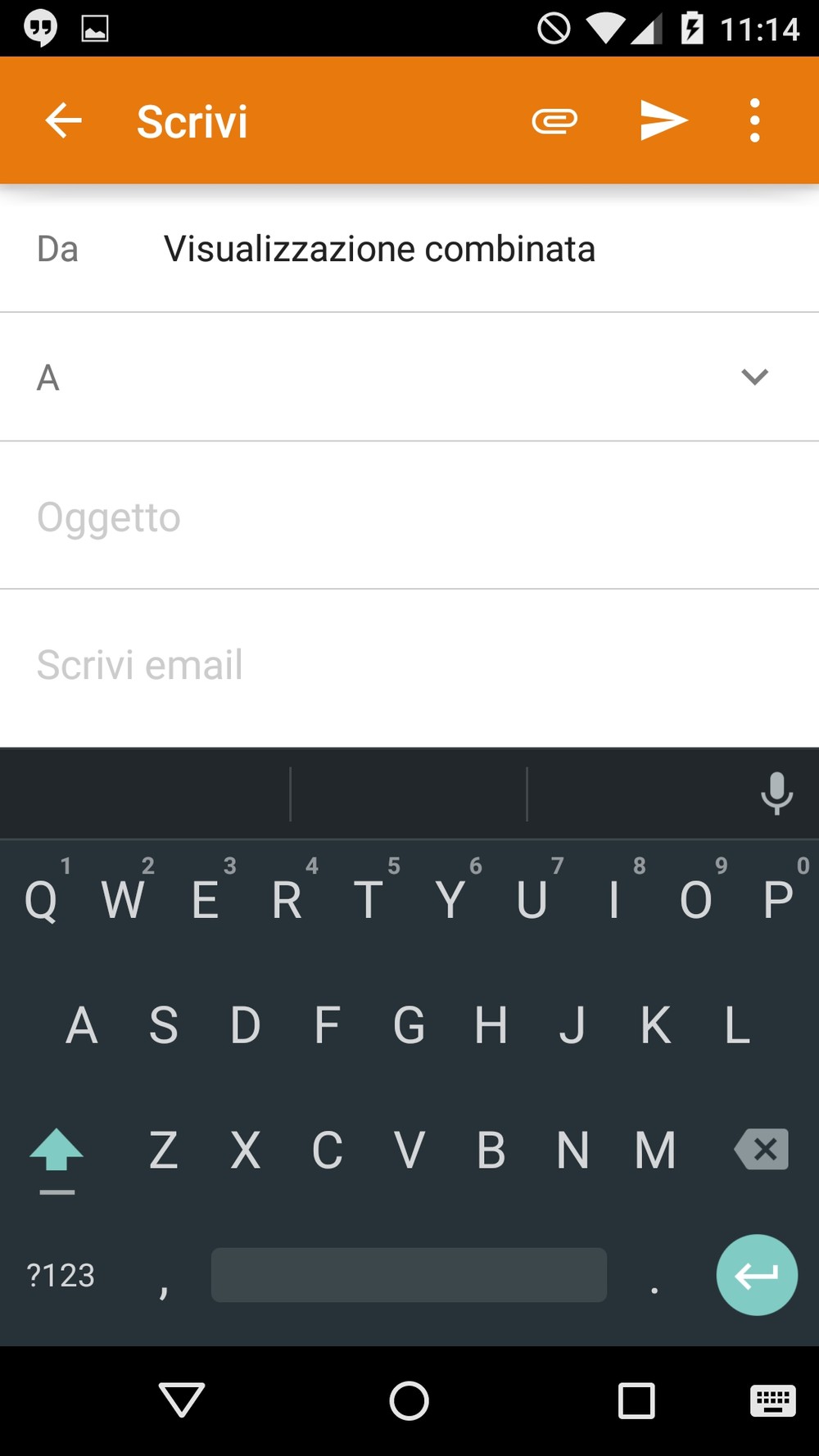Switch keyboard to ?123 symbols
819x1456 pixels.
click(61, 1275)
